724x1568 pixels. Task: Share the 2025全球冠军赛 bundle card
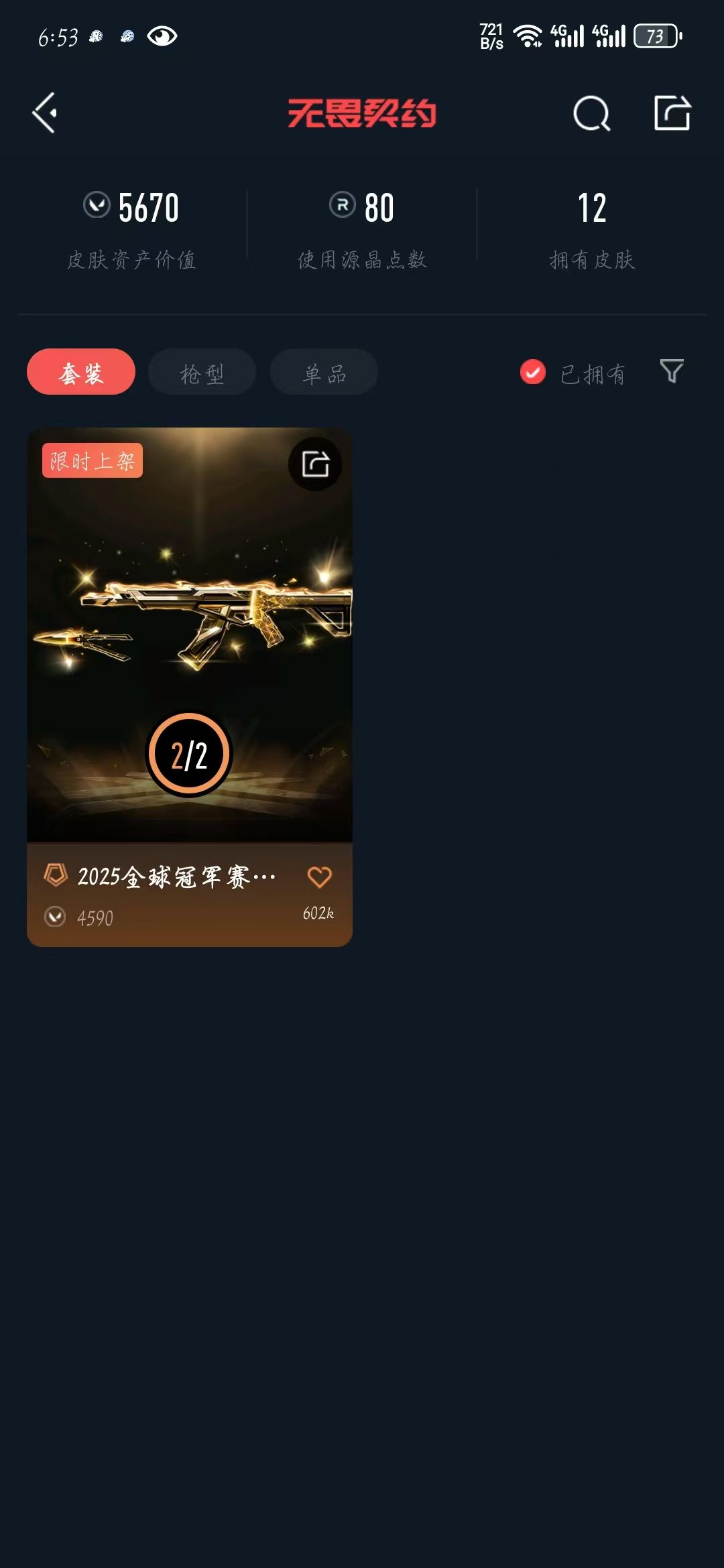[x=315, y=464]
